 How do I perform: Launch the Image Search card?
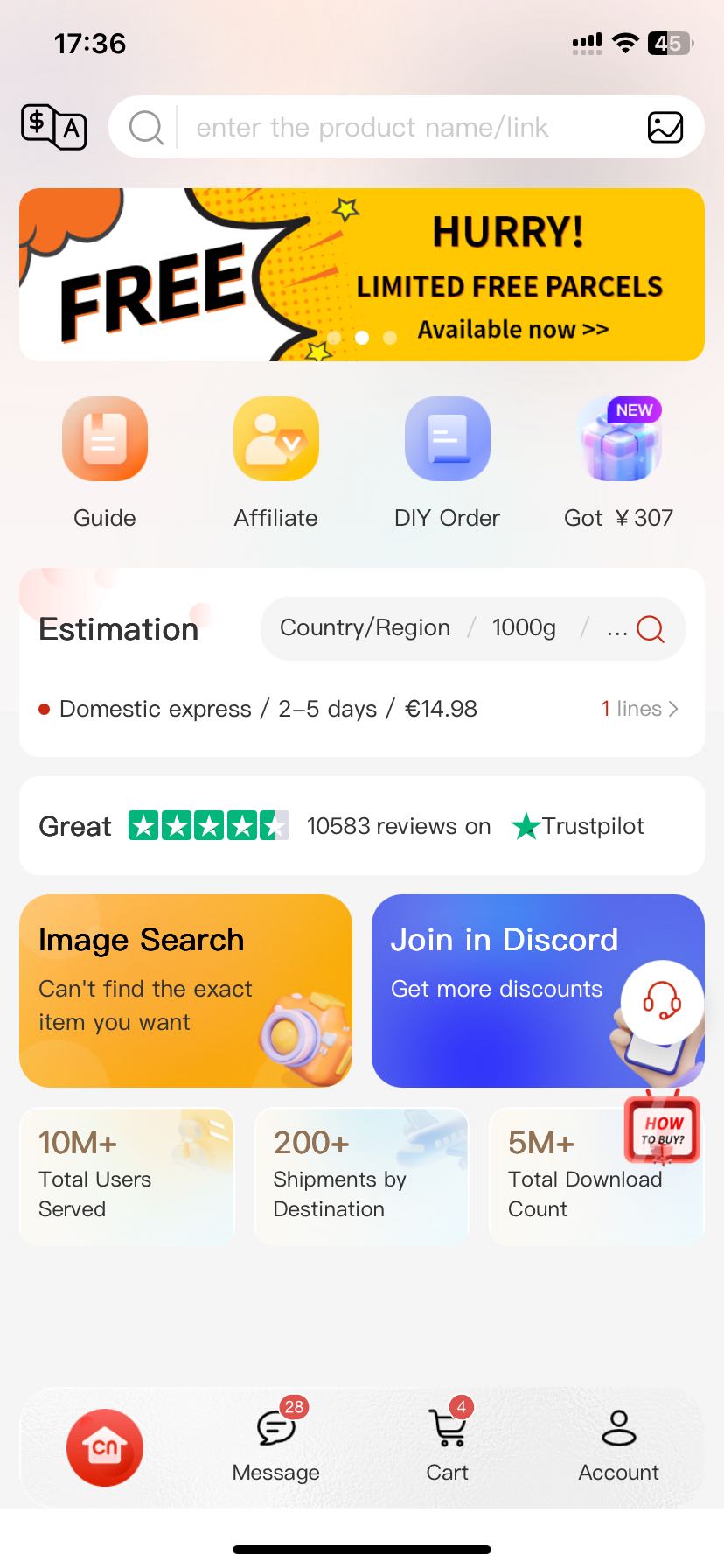tap(185, 990)
